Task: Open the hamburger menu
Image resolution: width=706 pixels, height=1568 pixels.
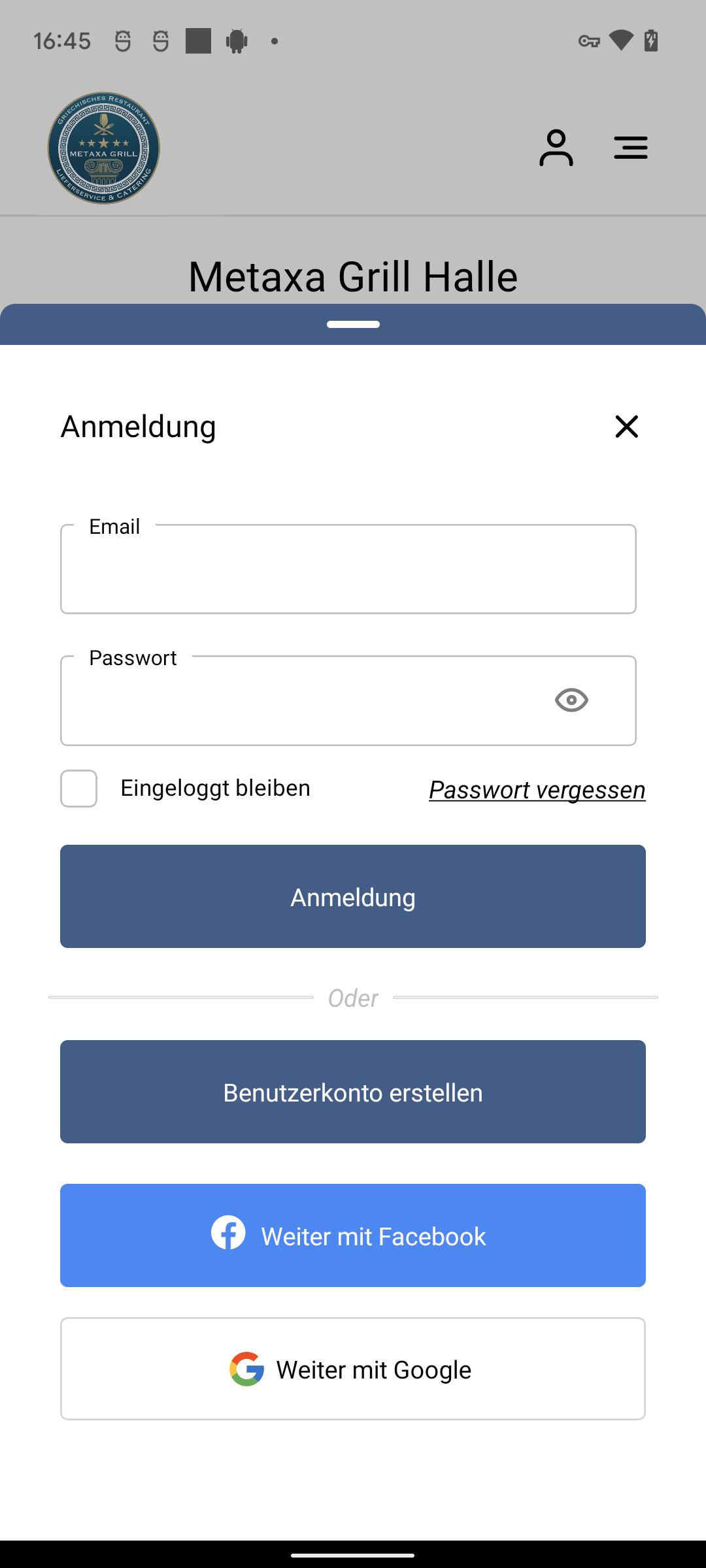Action: coord(631,148)
